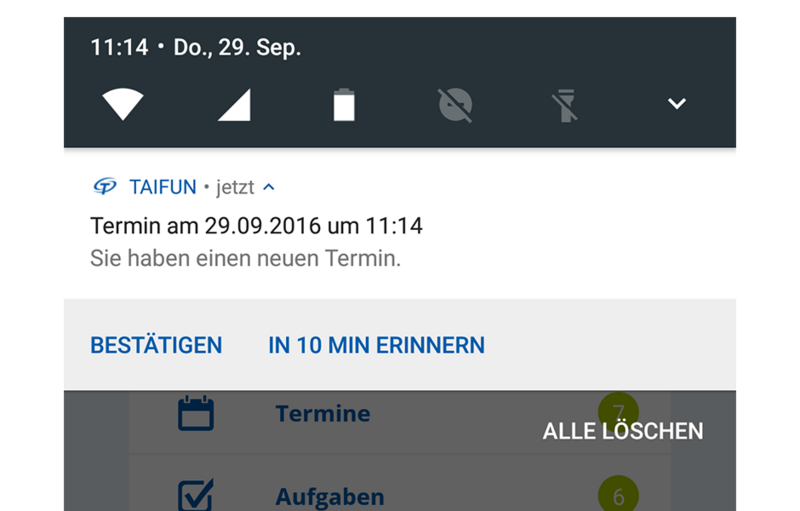Collapse the TAIFUN notification

tap(268, 187)
